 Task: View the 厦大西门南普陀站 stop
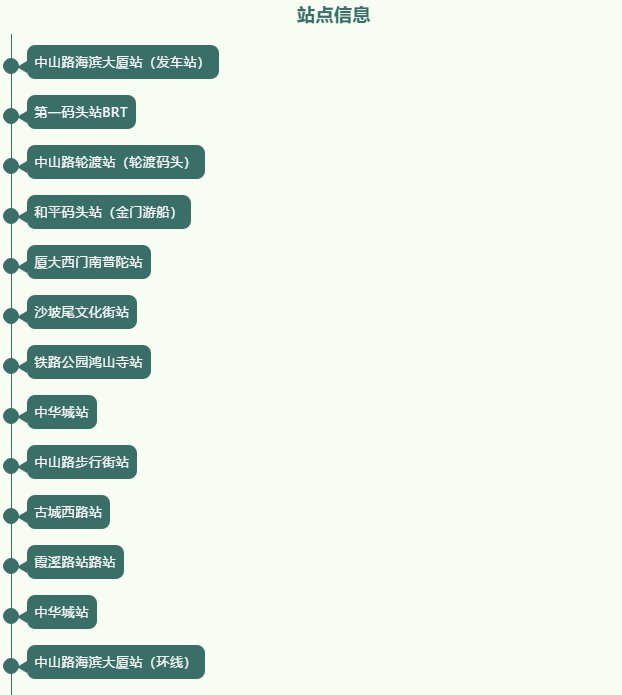click(88, 262)
